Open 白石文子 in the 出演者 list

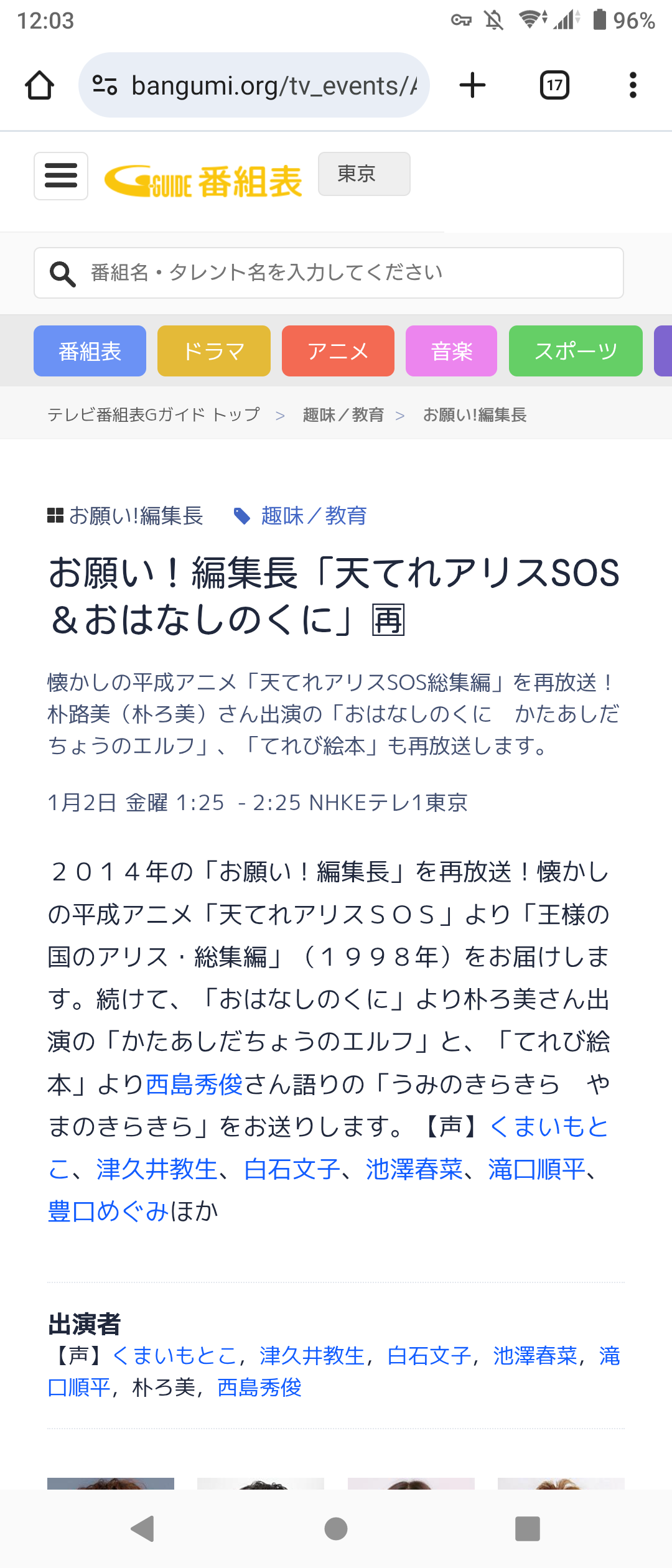pos(429,1355)
